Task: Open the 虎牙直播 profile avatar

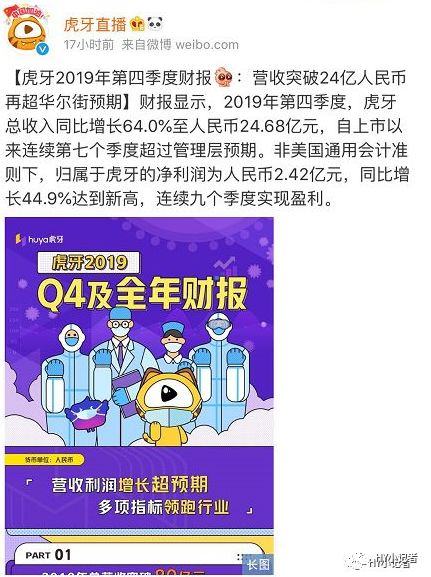Action: 27,31
